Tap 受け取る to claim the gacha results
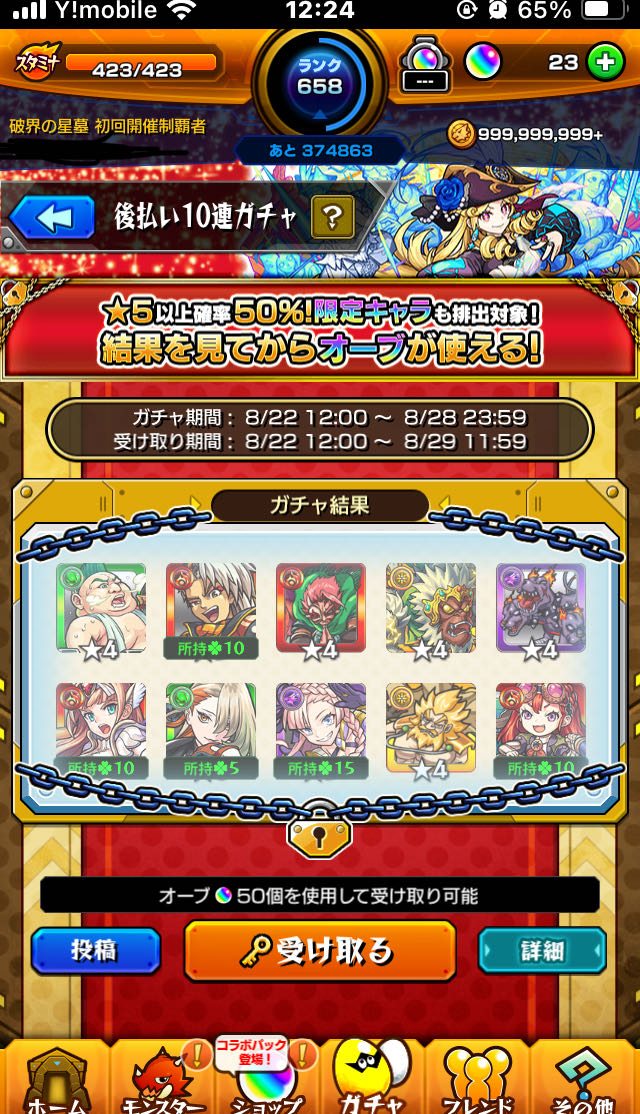The height and width of the screenshot is (1114, 640). [320, 951]
